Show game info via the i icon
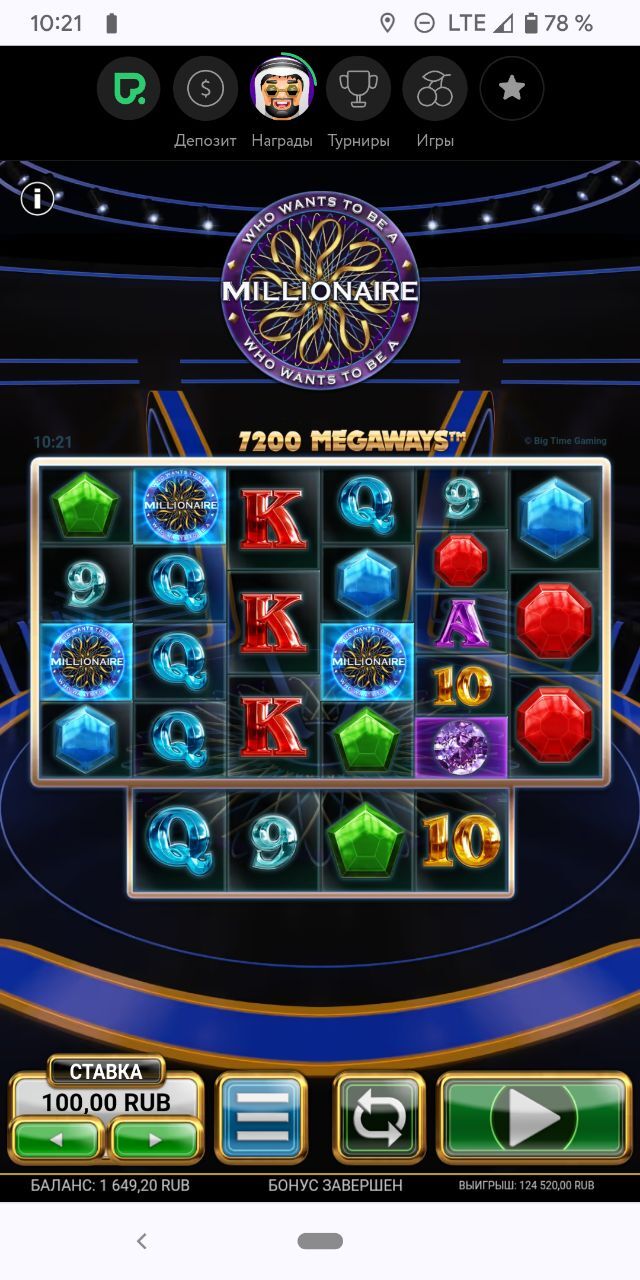Image resolution: width=640 pixels, height=1280 pixels. 37,199
